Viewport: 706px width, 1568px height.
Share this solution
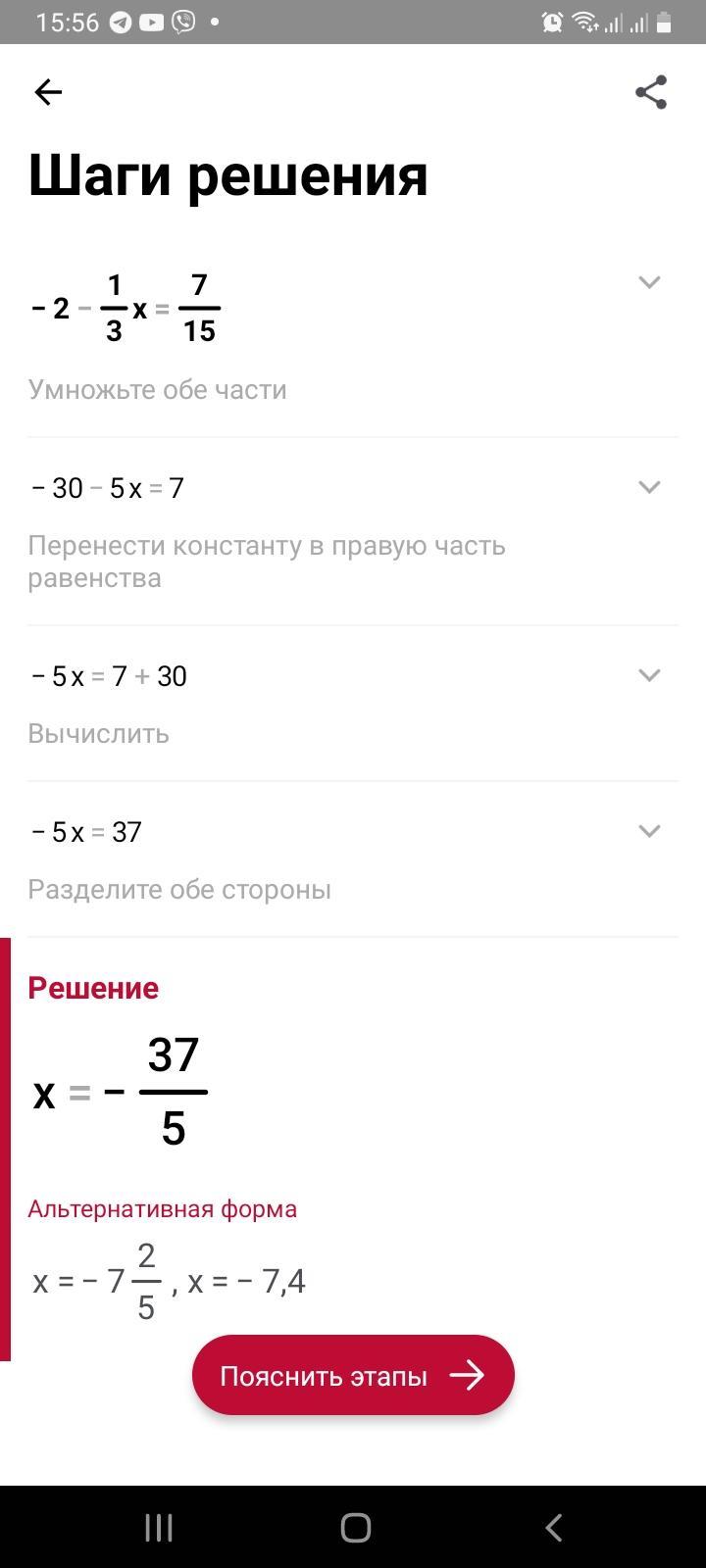pyautogui.click(x=651, y=92)
